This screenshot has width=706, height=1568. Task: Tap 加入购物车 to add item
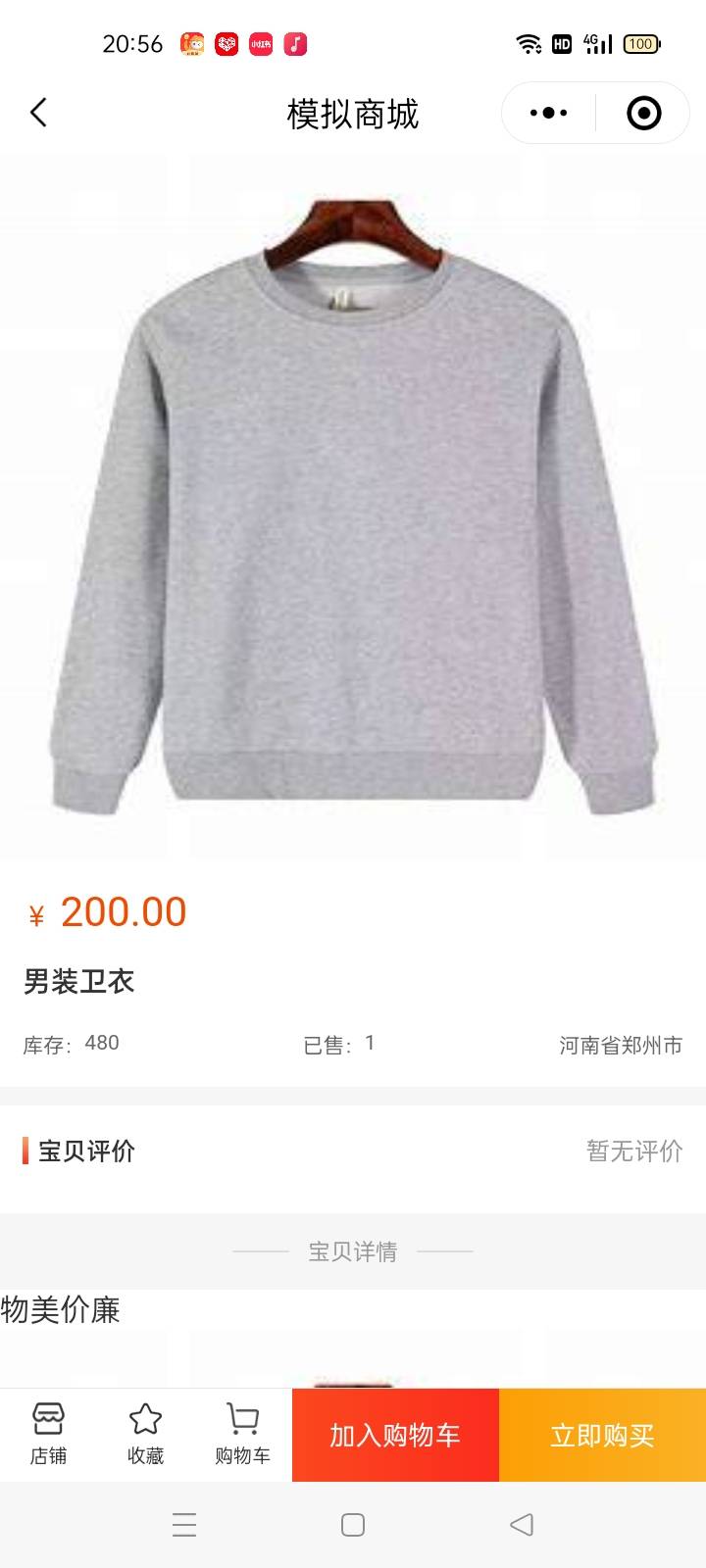tap(395, 1435)
